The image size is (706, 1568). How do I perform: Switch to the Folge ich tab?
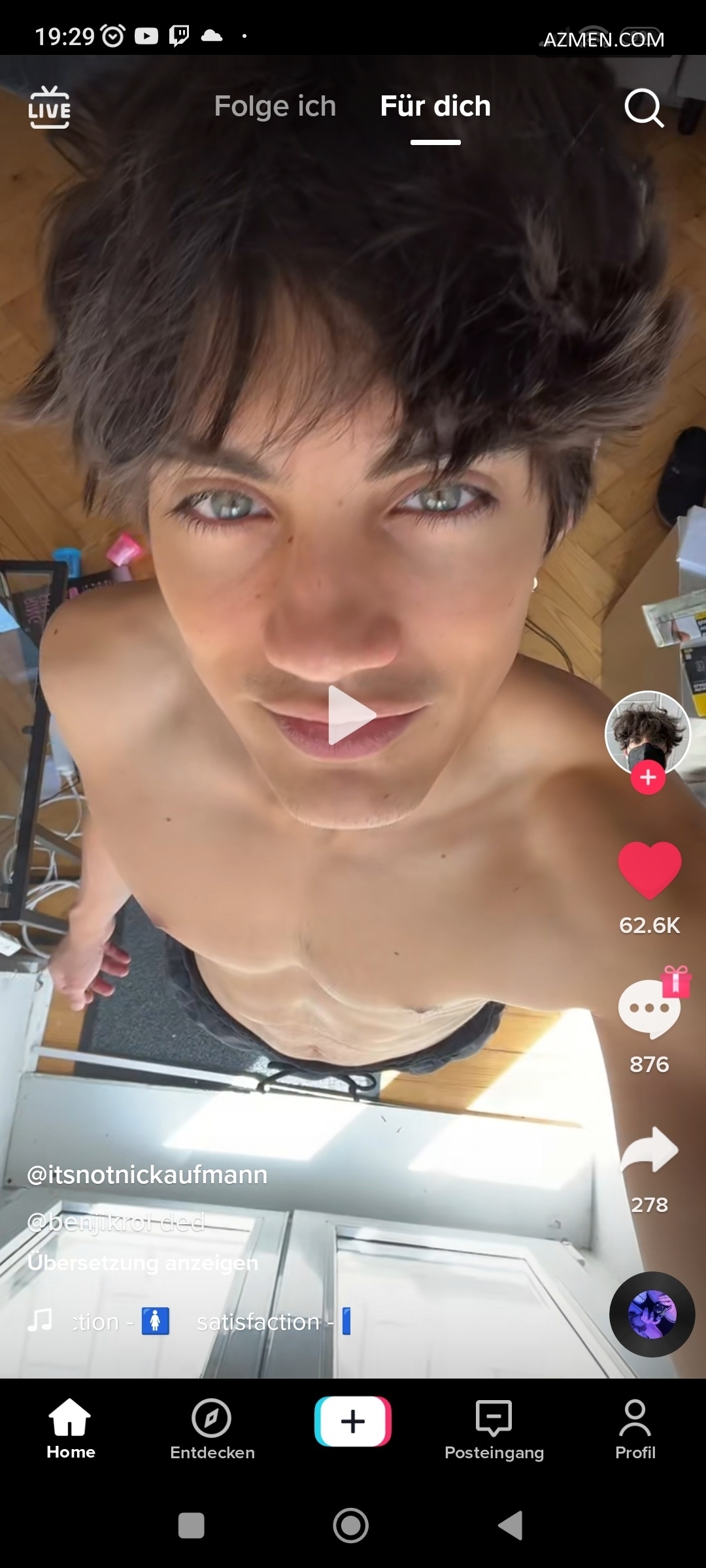pyautogui.click(x=275, y=106)
